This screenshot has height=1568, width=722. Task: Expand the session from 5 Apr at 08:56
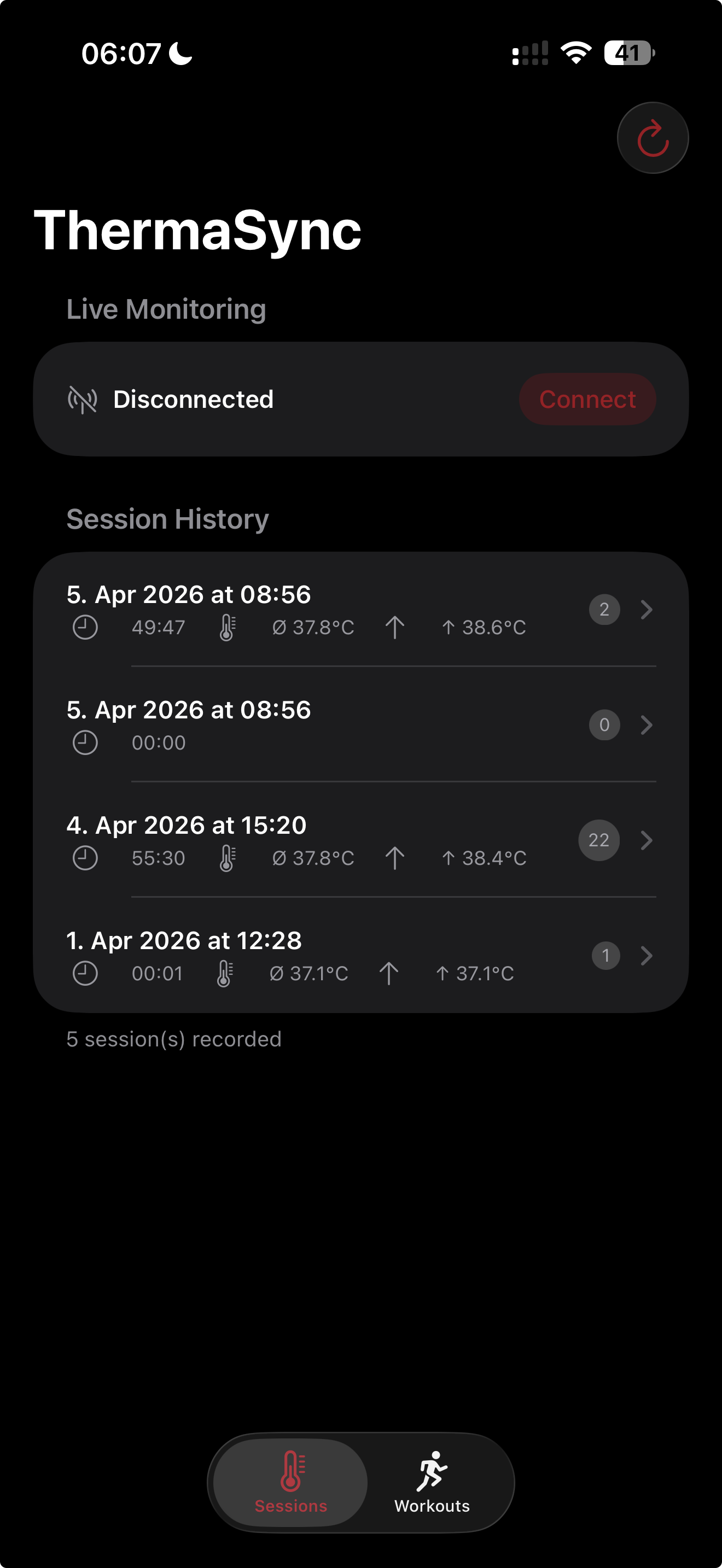(x=647, y=610)
